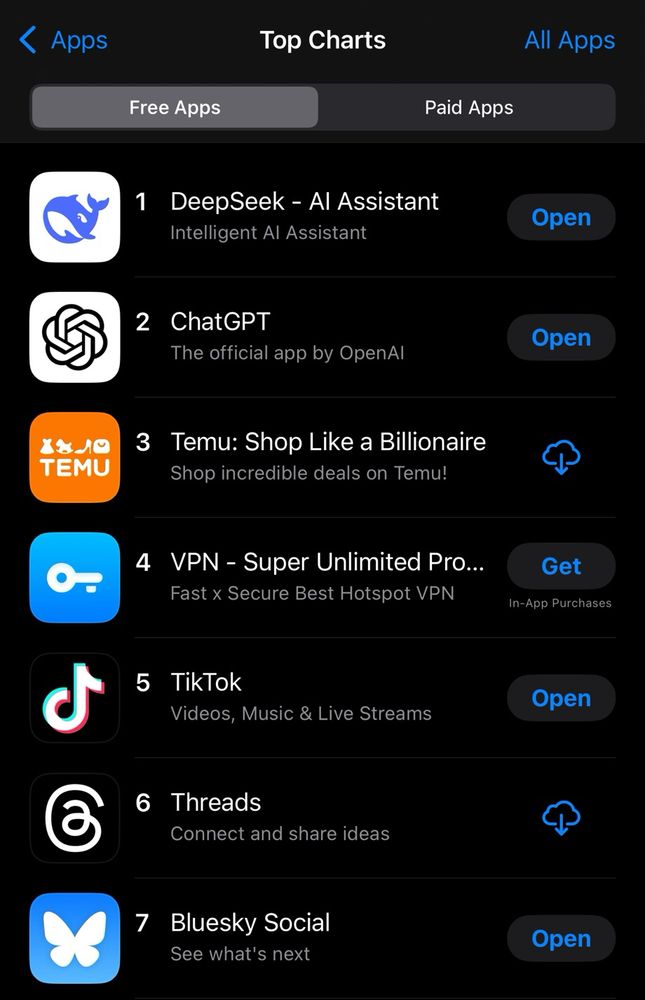The image size is (645, 1000).
Task: Re-download Temu with the cloud icon
Action: (x=561, y=457)
